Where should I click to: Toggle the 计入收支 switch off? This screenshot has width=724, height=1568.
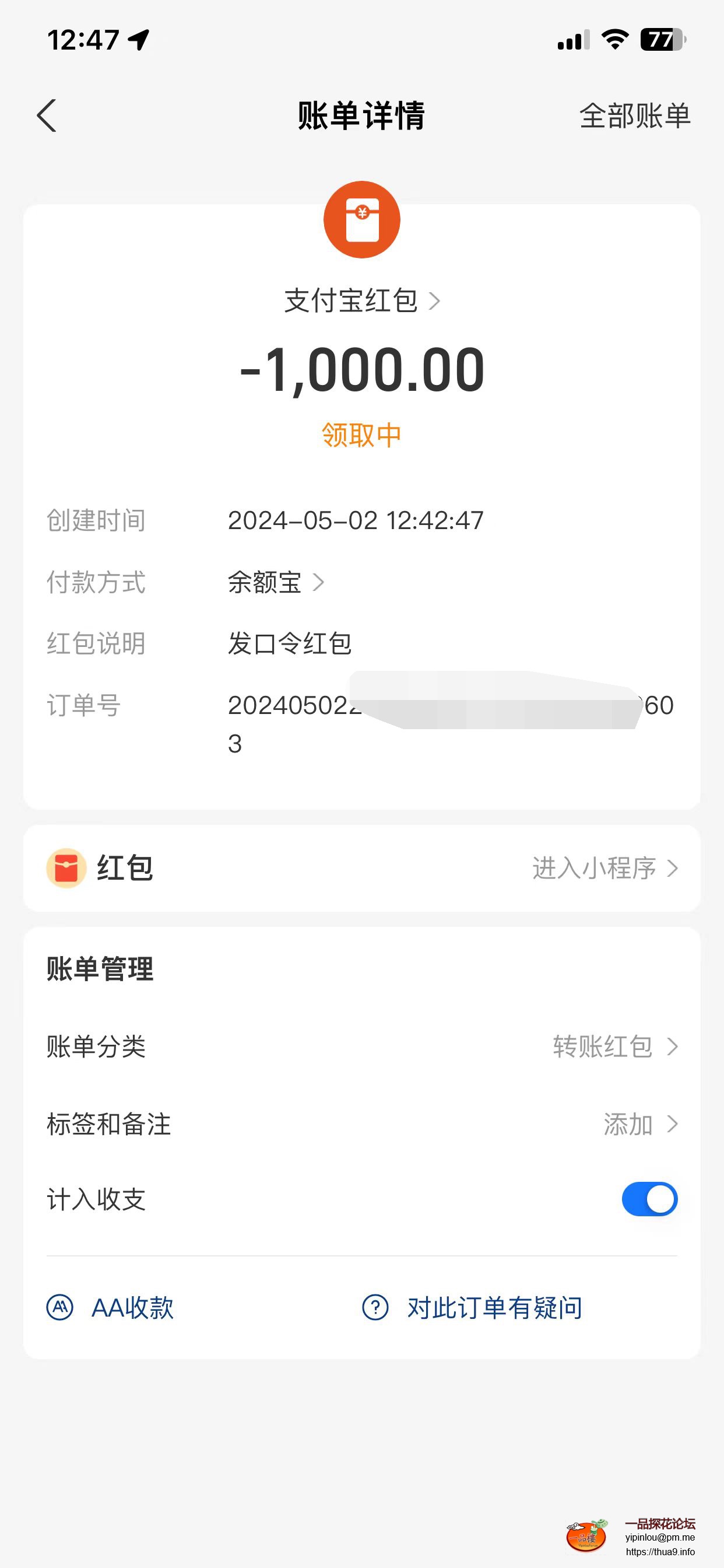pyautogui.click(x=649, y=1199)
